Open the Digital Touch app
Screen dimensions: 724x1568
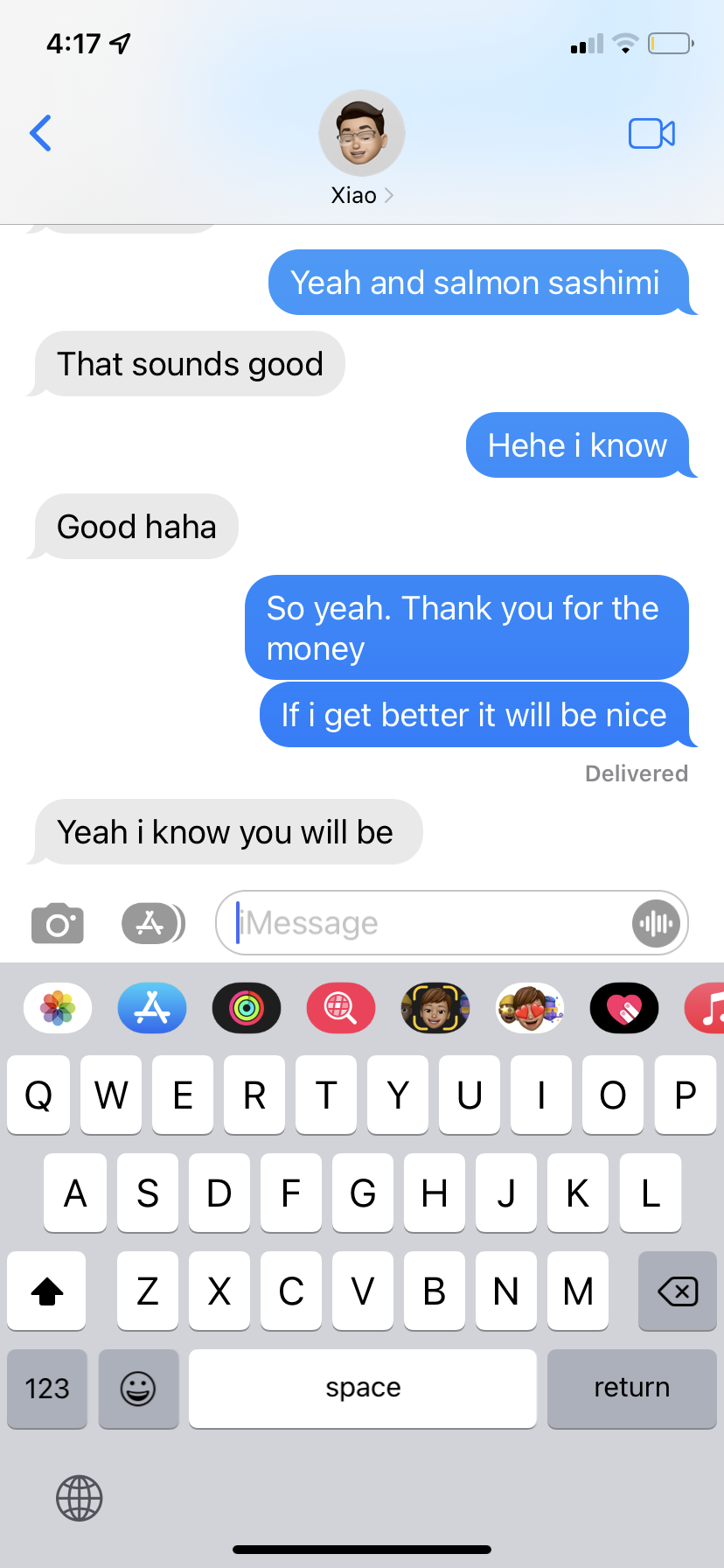(x=624, y=1008)
